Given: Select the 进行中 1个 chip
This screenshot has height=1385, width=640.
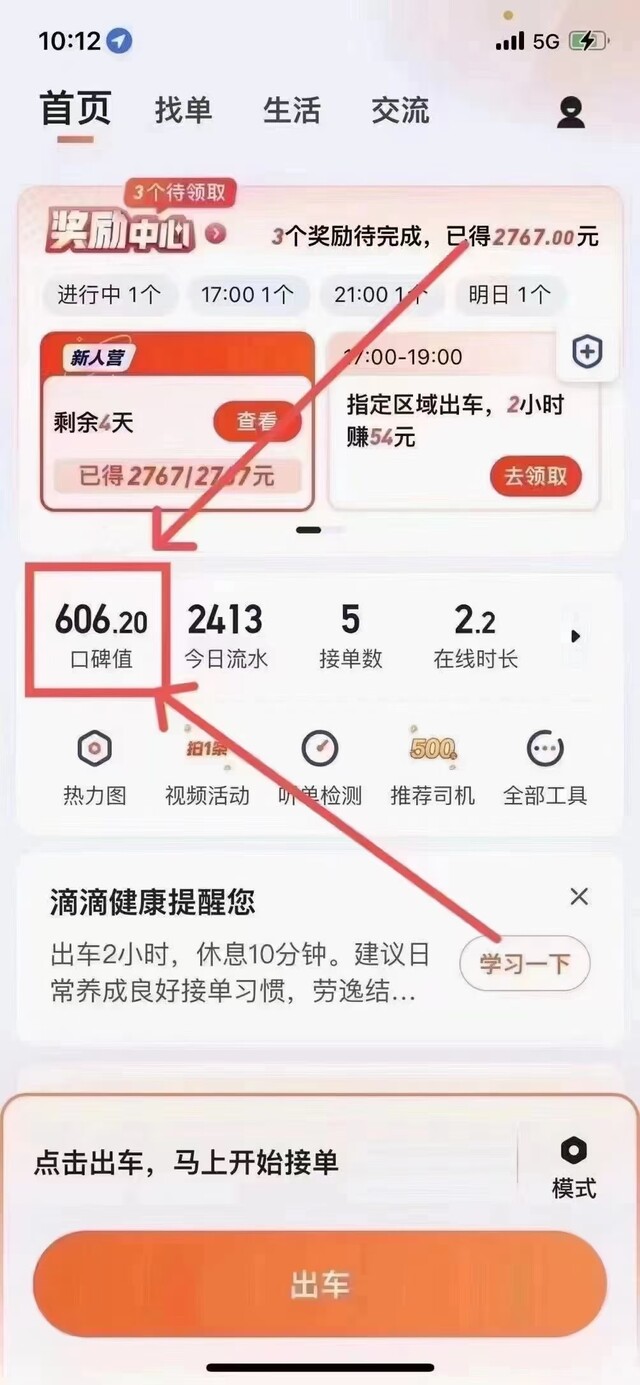Looking at the screenshot, I should pyautogui.click(x=109, y=295).
